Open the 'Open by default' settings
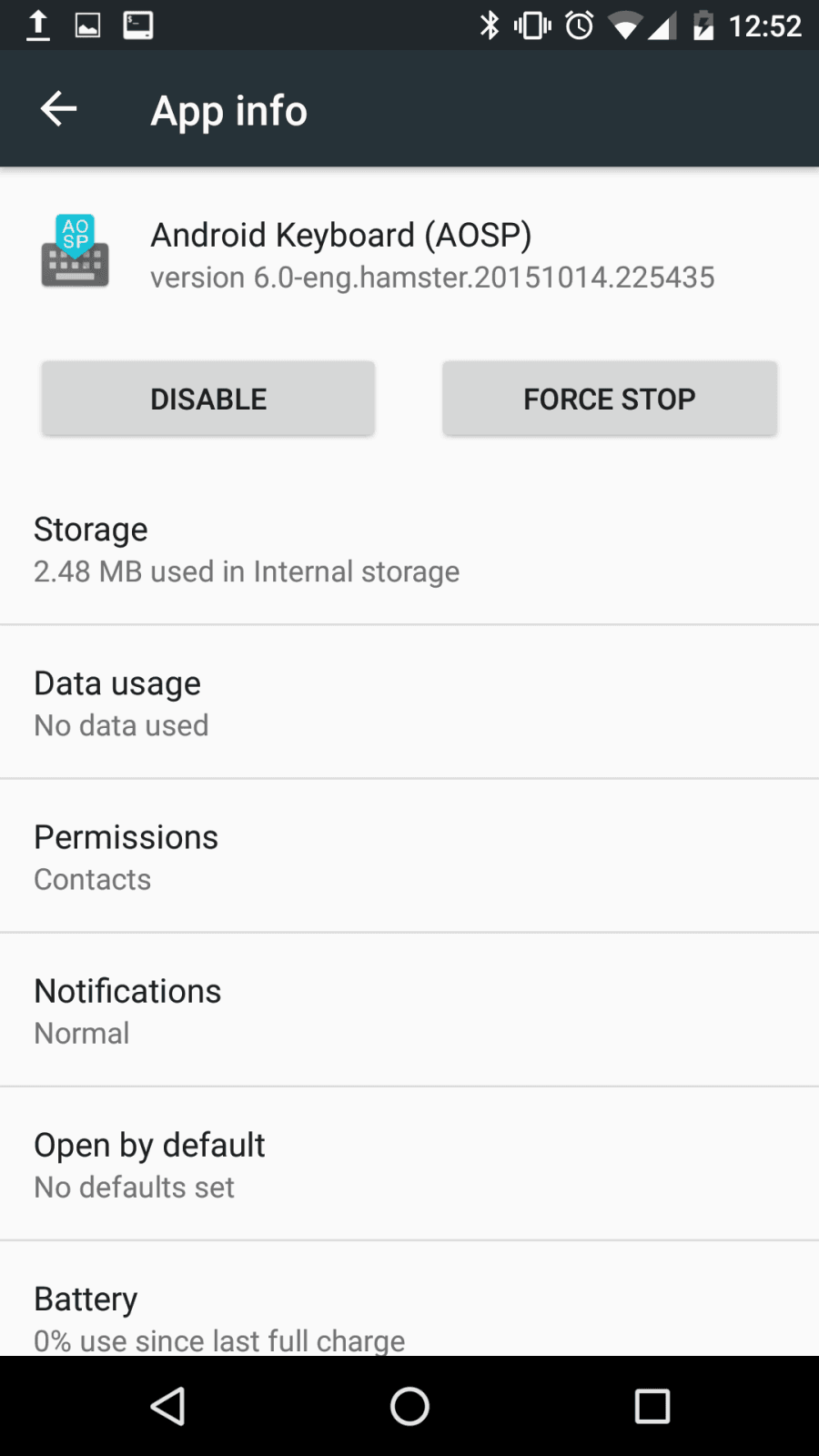 pyautogui.click(x=409, y=1163)
